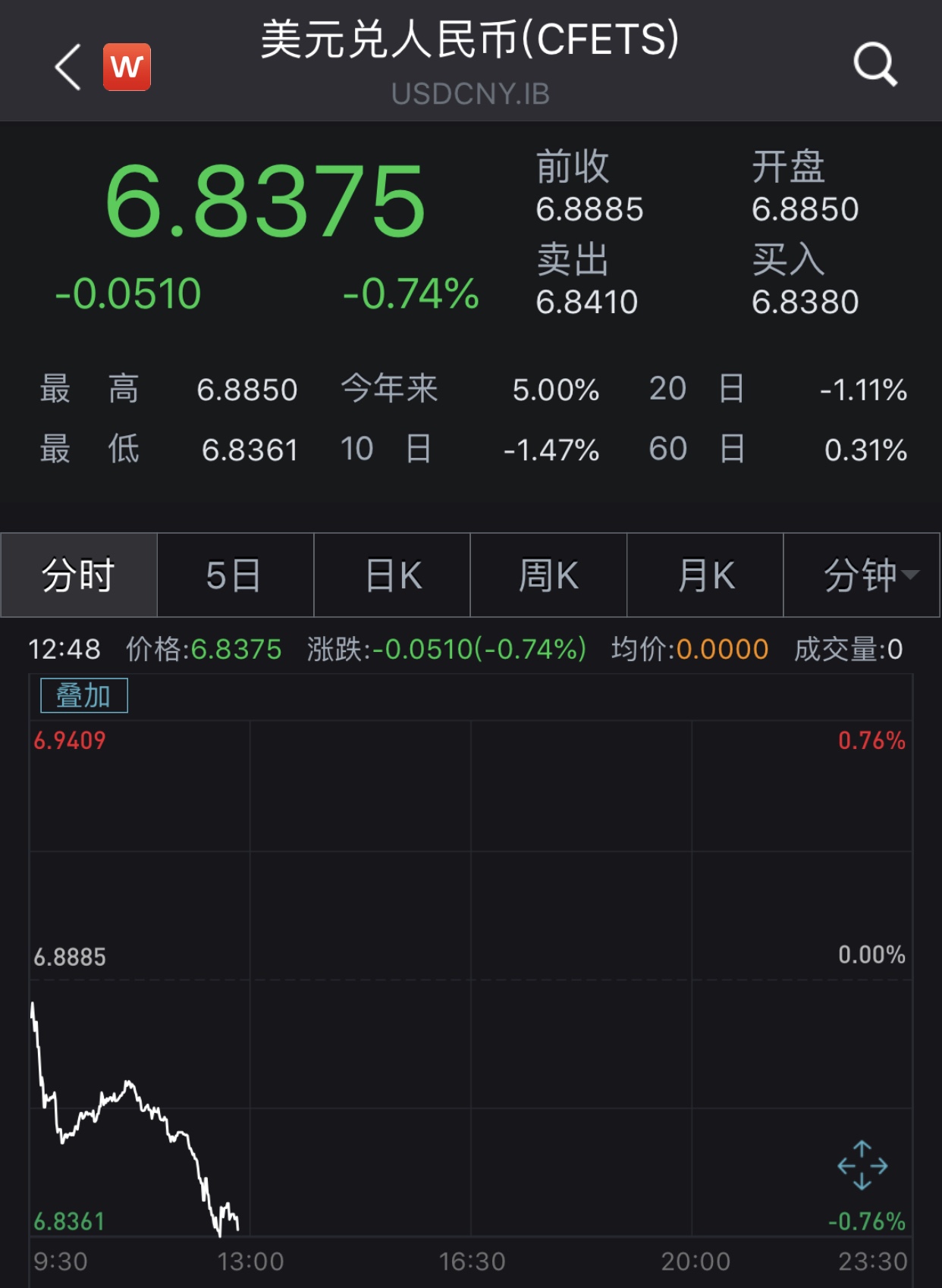Switch to the 日K chart tab

click(x=392, y=575)
